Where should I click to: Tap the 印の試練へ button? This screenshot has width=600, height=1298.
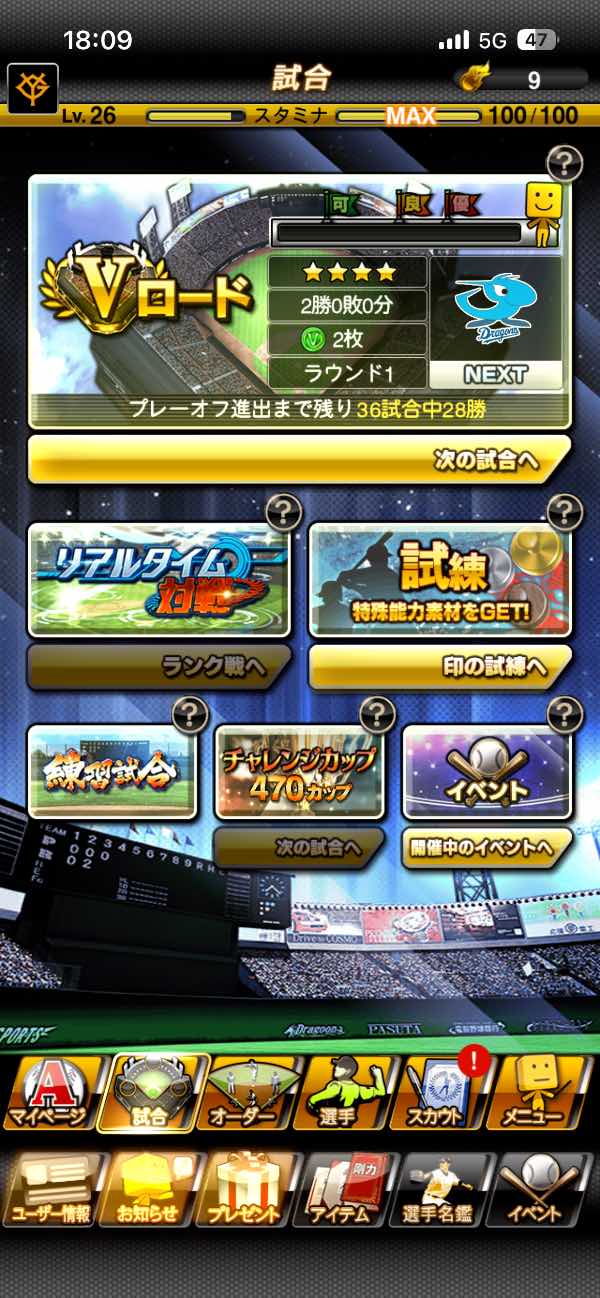[x=440, y=668]
